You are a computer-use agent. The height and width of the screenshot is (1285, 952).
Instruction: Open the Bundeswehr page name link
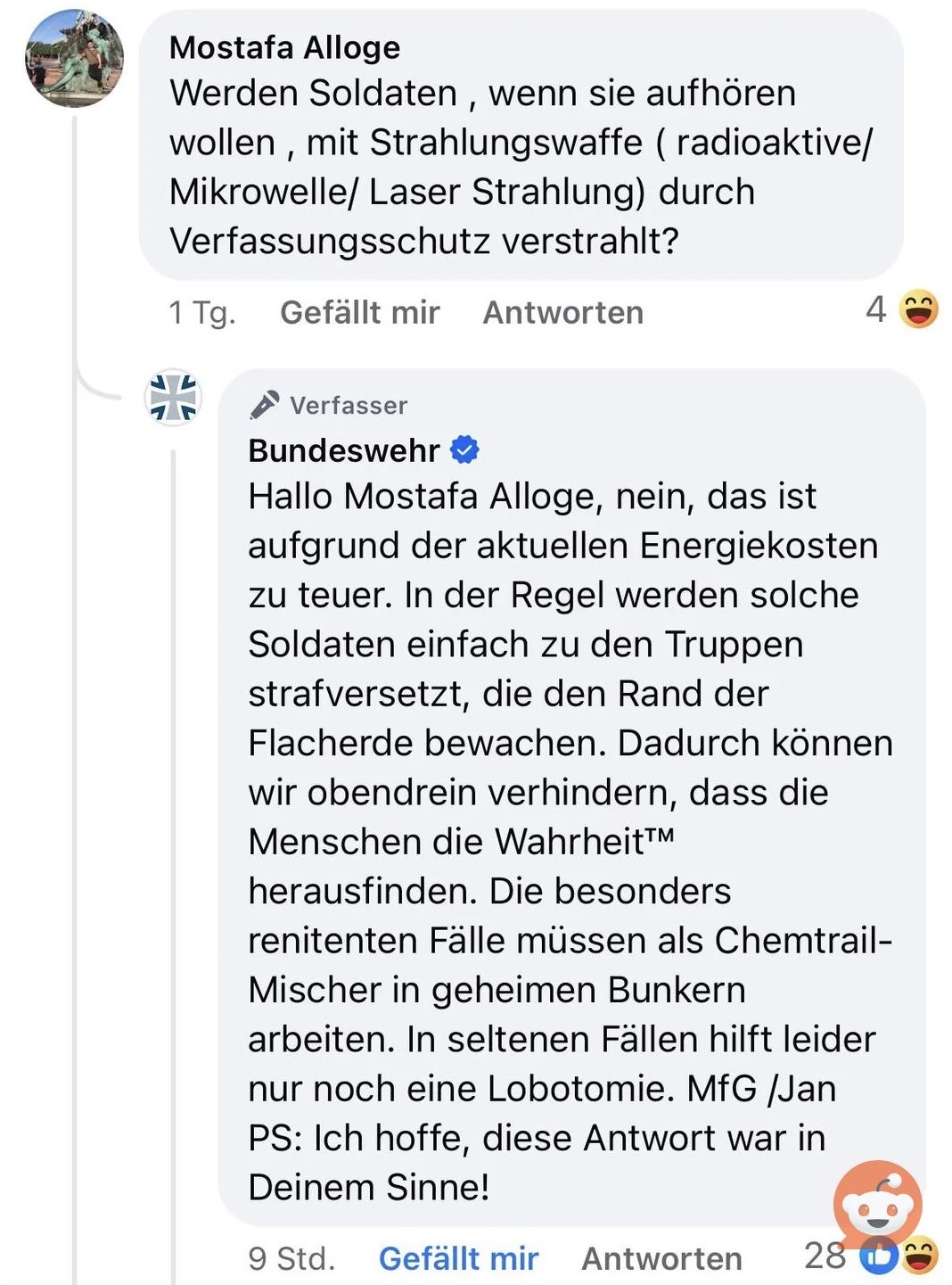click(344, 450)
